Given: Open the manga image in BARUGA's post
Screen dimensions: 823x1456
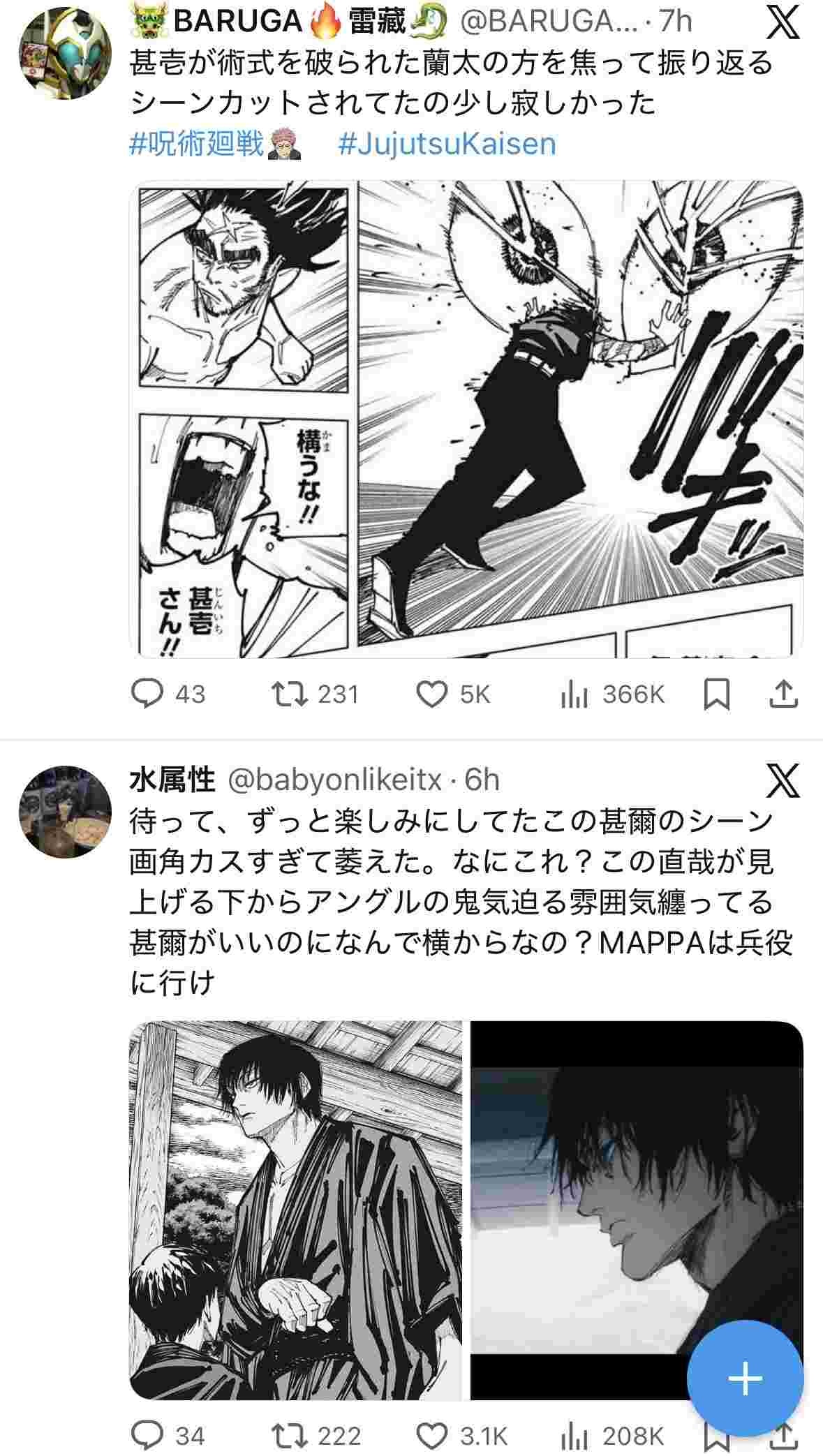Looking at the screenshot, I should [466, 419].
